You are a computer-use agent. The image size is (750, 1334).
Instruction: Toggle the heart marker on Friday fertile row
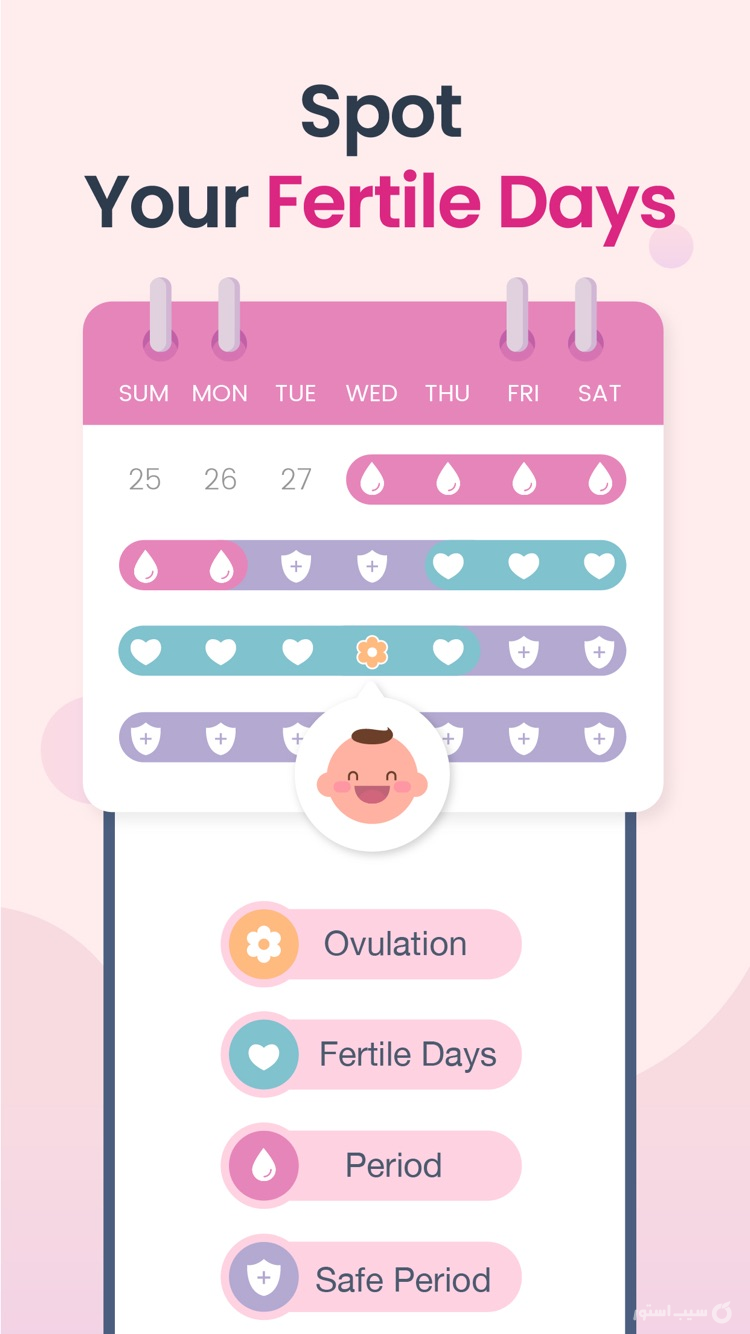click(523, 565)
